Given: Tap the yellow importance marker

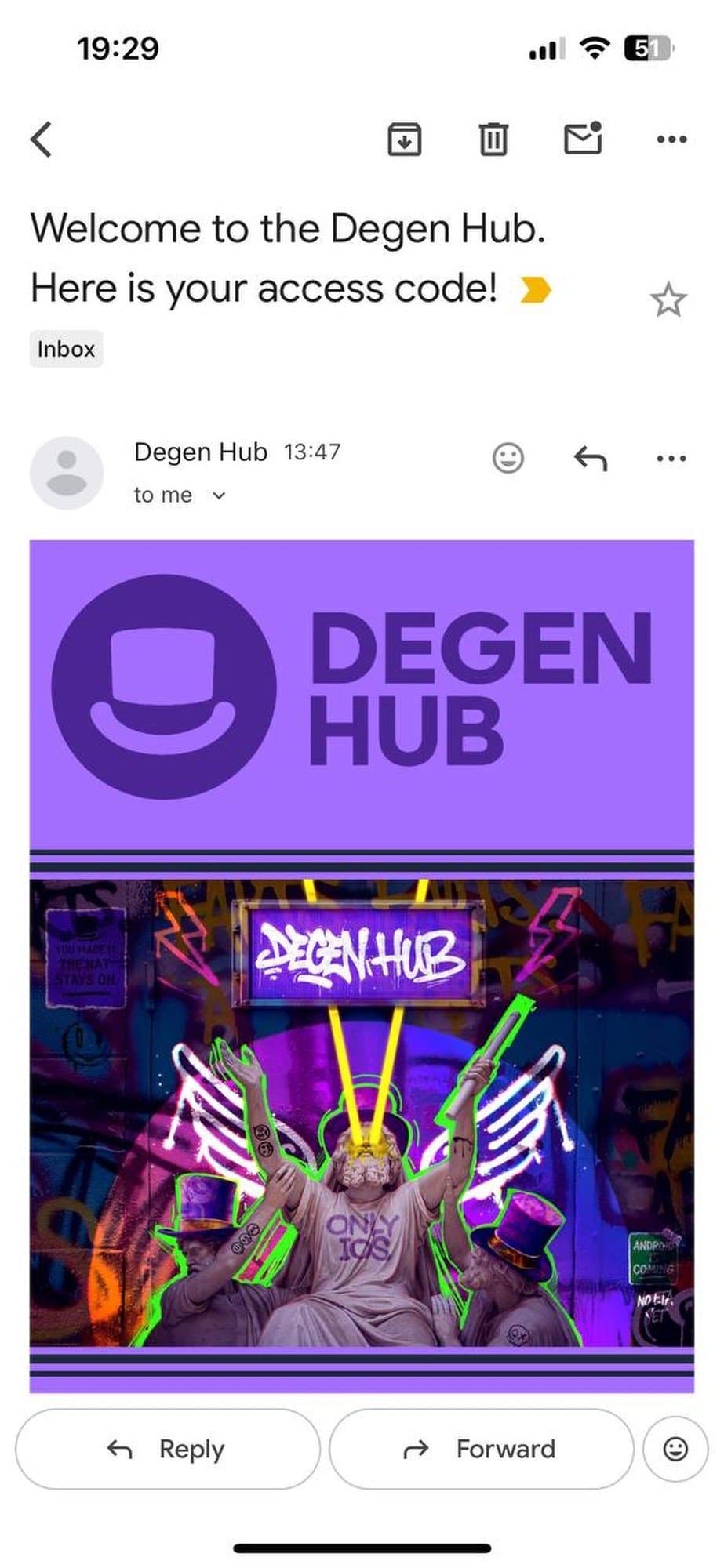Looking at the screenshot, I should click(x=533, y=289).
